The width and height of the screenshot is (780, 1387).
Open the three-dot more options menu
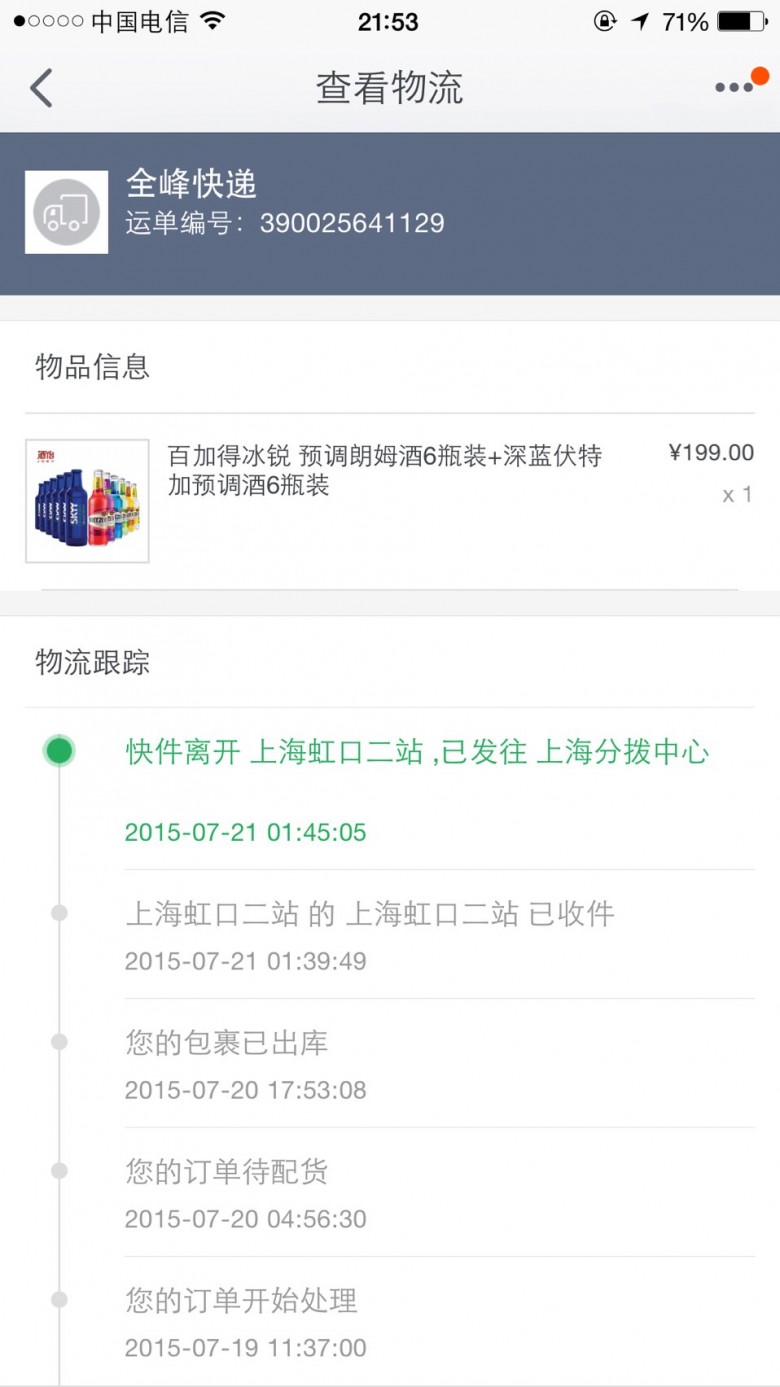point(734,88)
